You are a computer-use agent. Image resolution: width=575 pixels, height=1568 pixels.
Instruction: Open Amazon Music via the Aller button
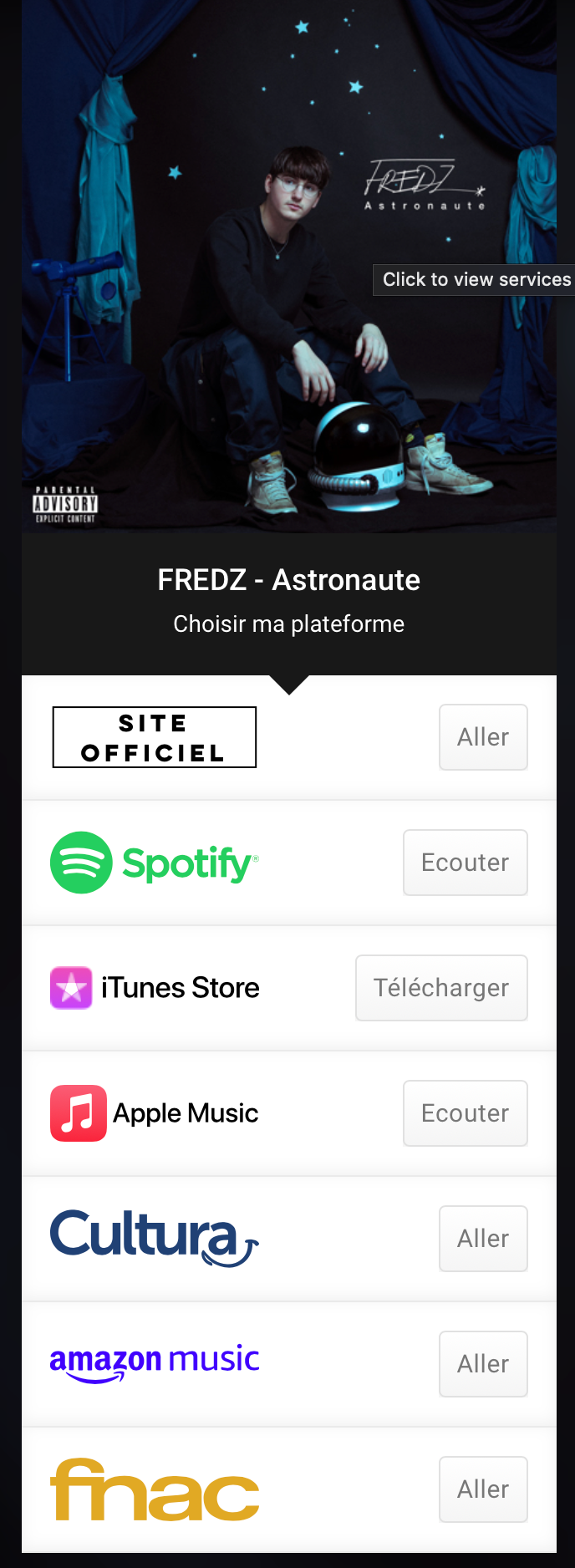pyautogui.click(x=483, y=1364)
